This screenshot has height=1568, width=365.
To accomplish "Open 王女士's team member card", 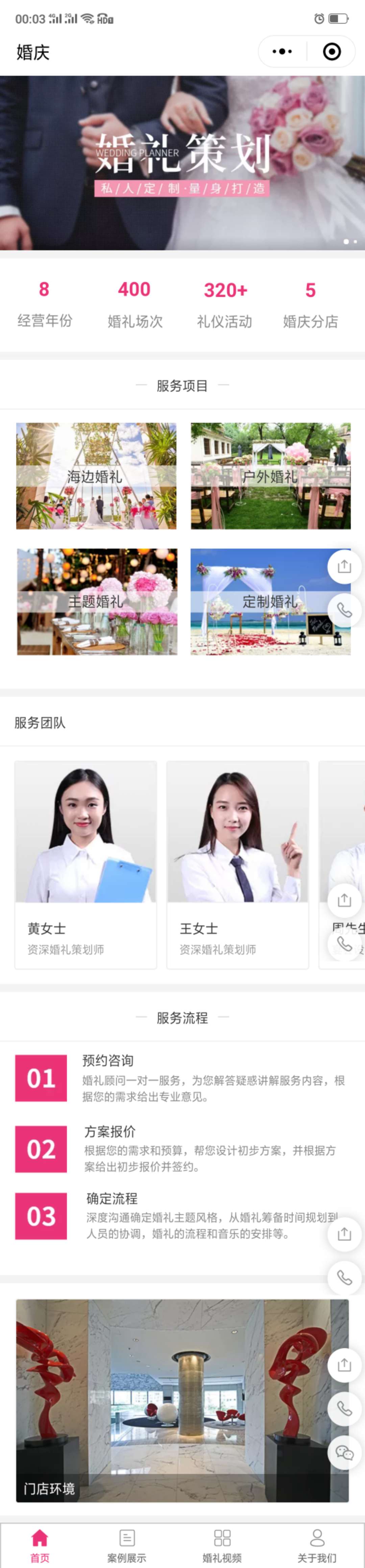I will 238,864.
